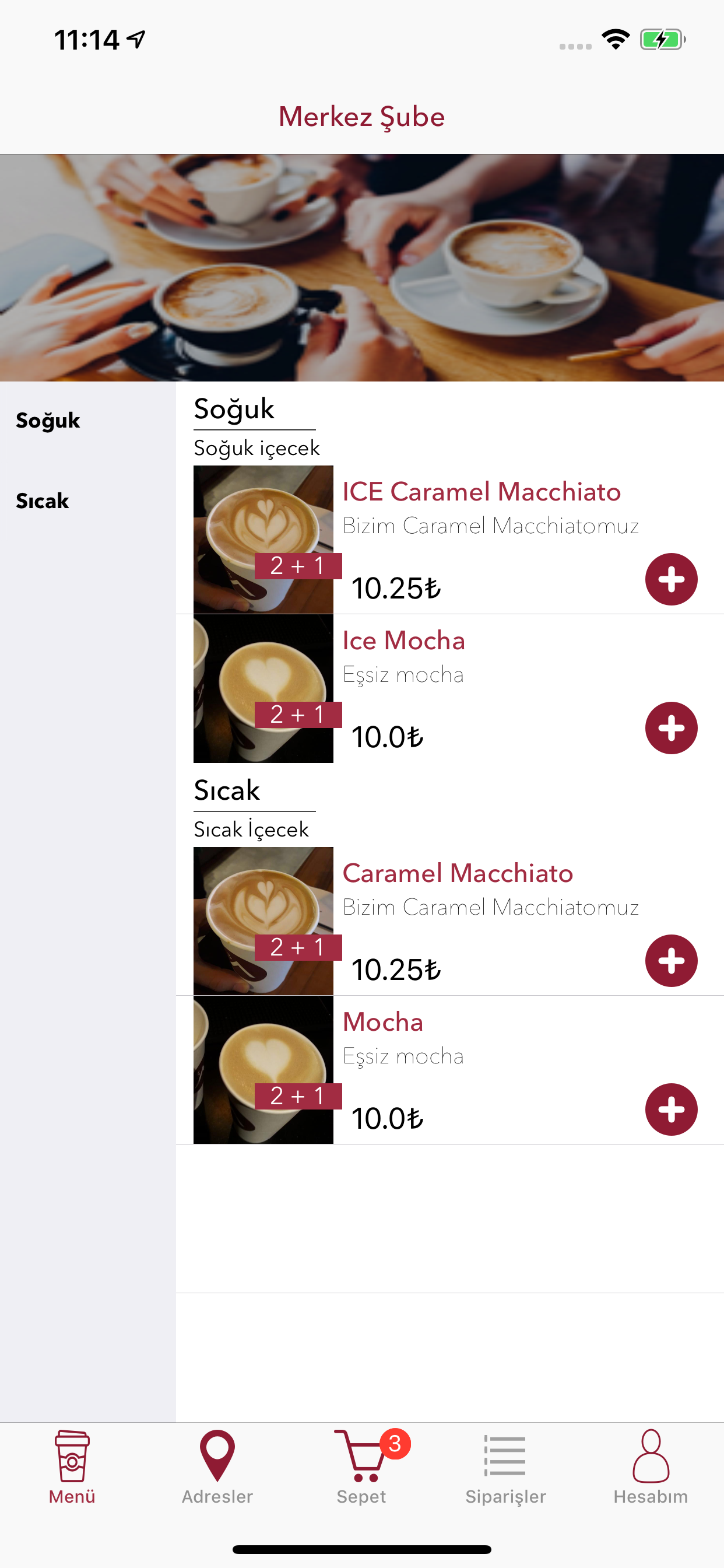The width and height of the screenshot is (724, 1568).
Task: View the Ice Mocha product photo
Action: tap(263, 688)
